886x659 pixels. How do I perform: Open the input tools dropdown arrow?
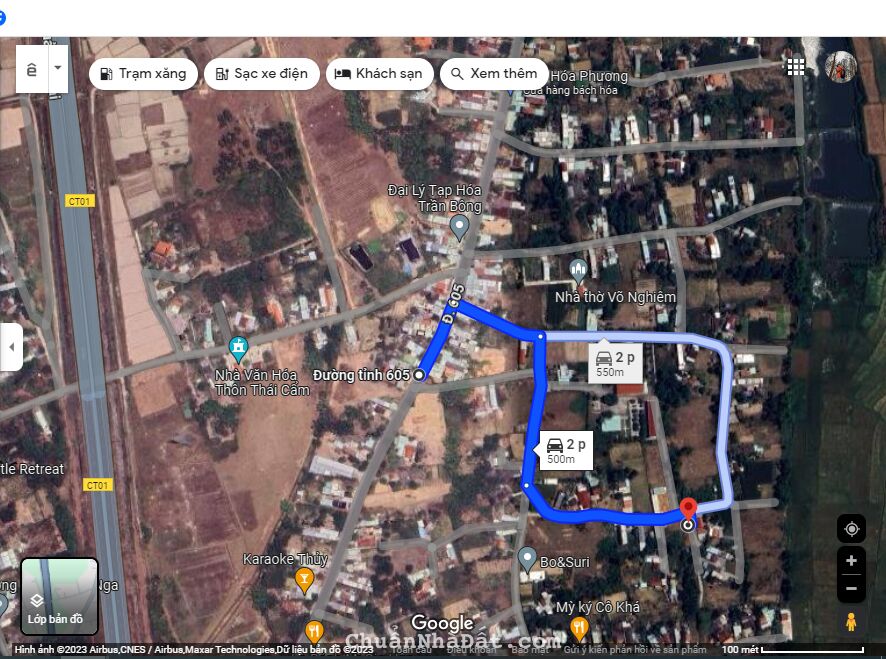pyautogui.click(x=58, y=69)
